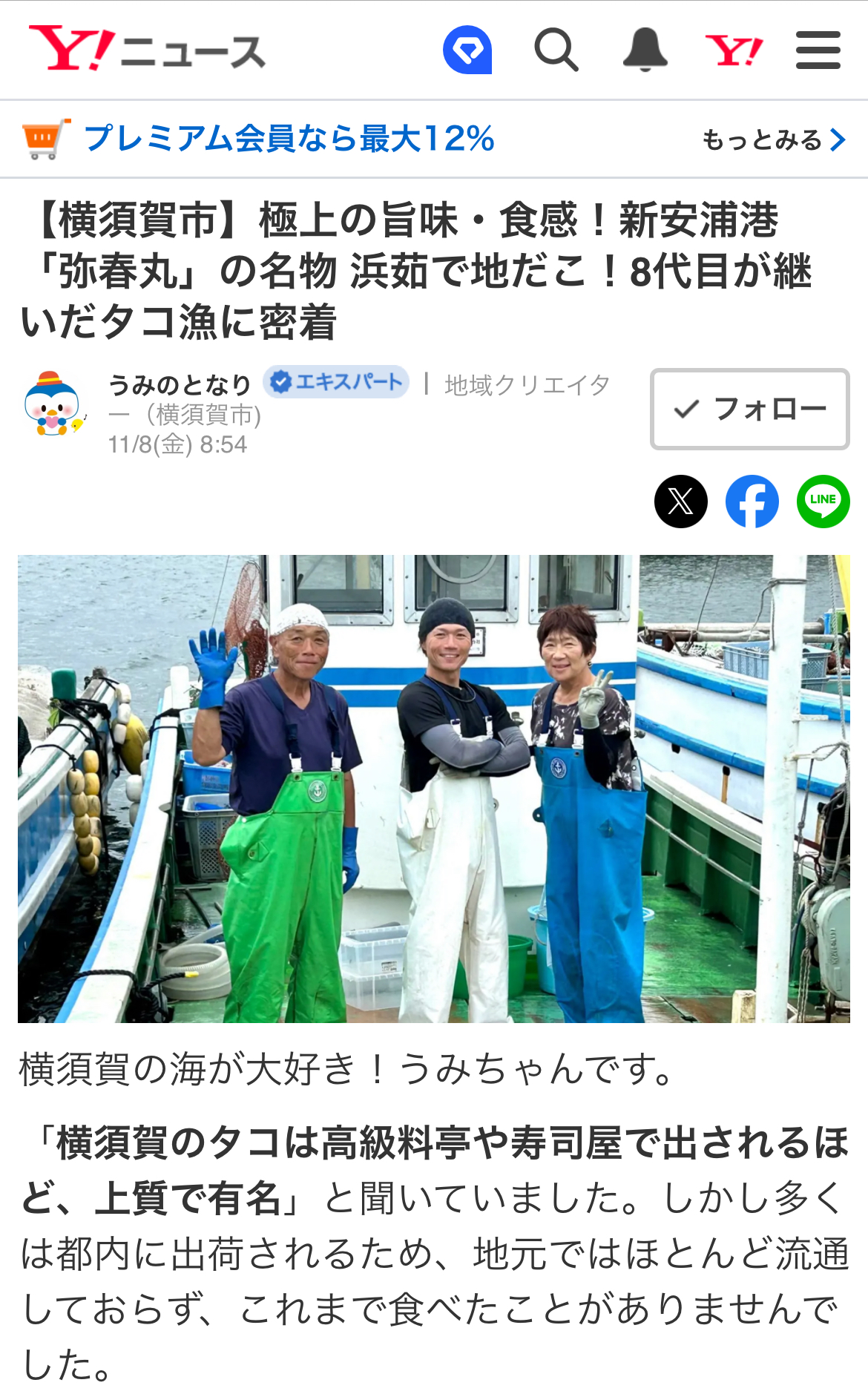Go to the Yahoo! Japan top page
The image size is (868, 1394).
pyautogui.click(x=734, y=50)
